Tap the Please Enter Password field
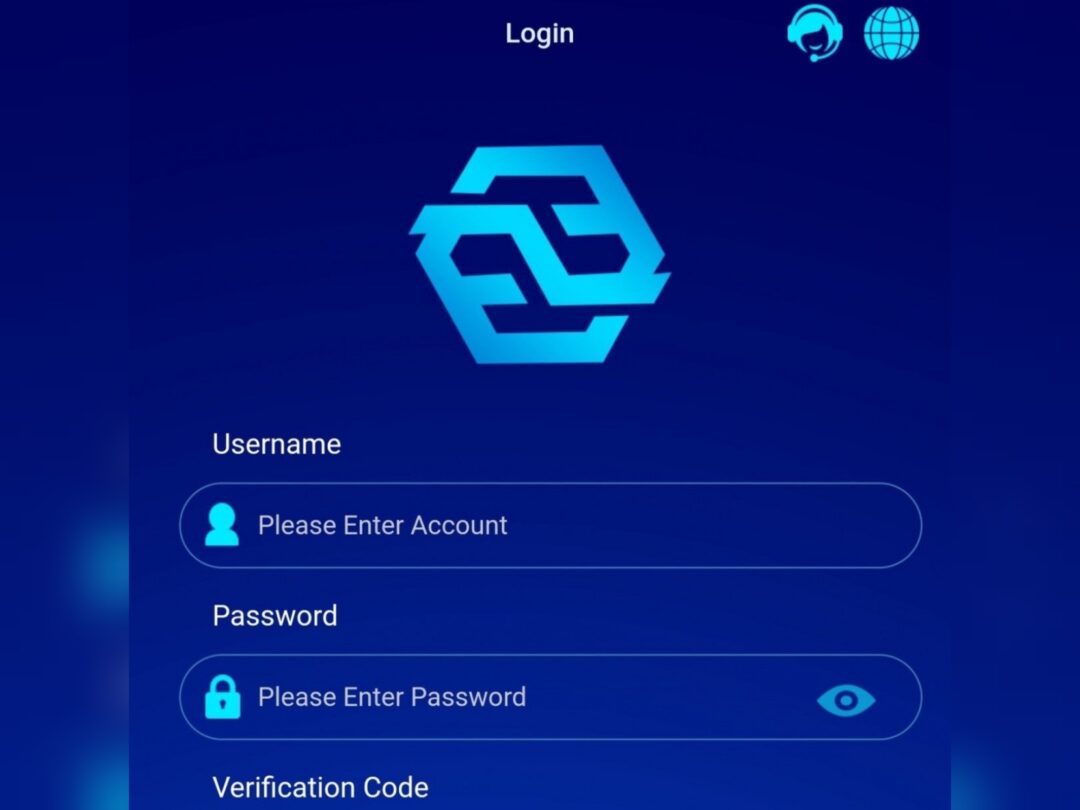 [520, 697]
